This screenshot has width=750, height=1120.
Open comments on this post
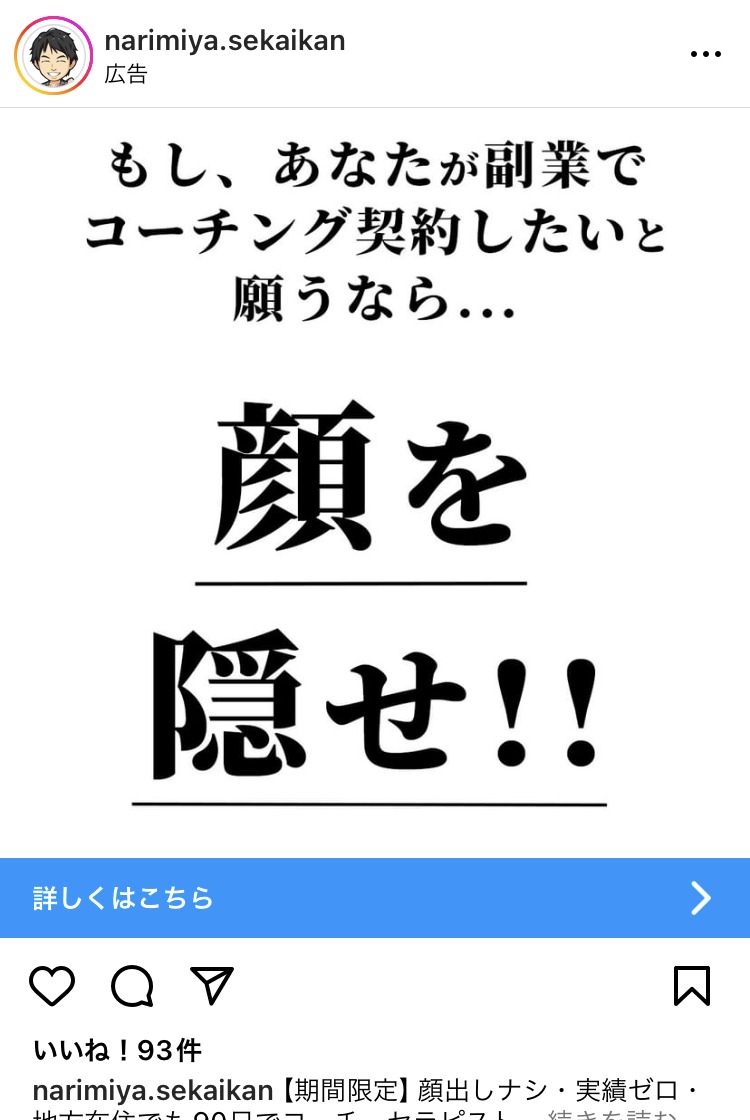click(x=132, y=986)
